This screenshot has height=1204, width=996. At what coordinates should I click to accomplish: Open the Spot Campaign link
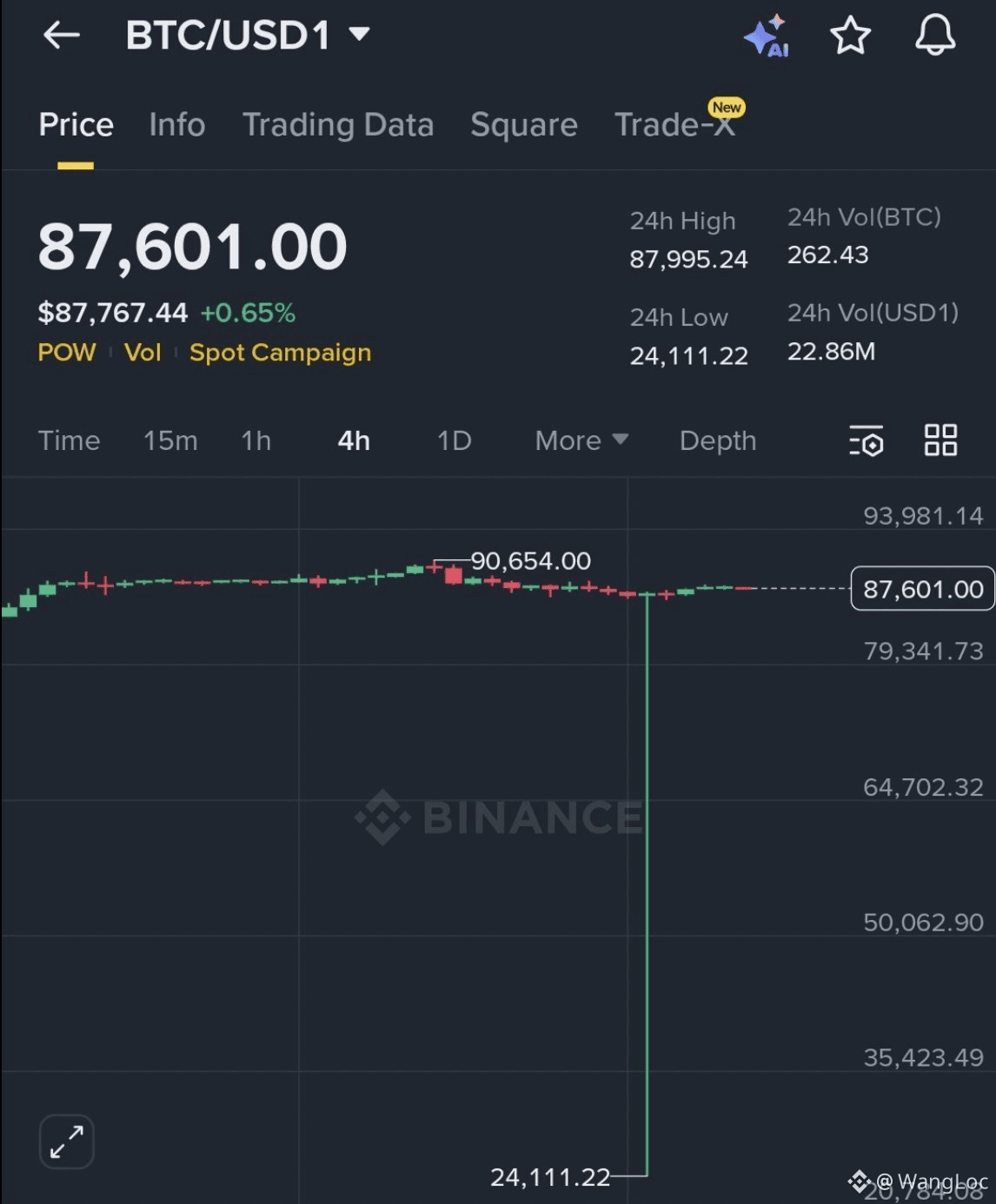click(280, 352)
